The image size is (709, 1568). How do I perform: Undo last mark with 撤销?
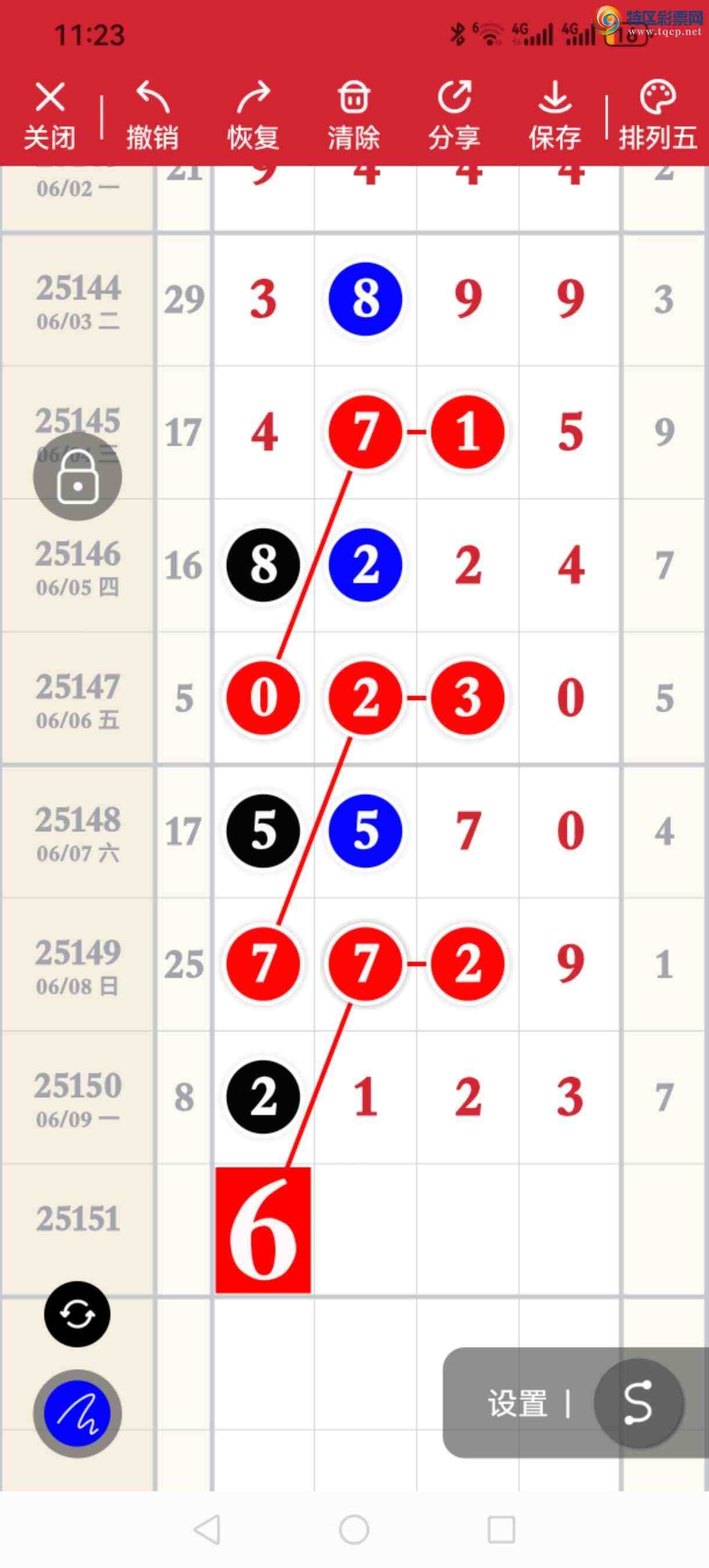coord(152,114)
